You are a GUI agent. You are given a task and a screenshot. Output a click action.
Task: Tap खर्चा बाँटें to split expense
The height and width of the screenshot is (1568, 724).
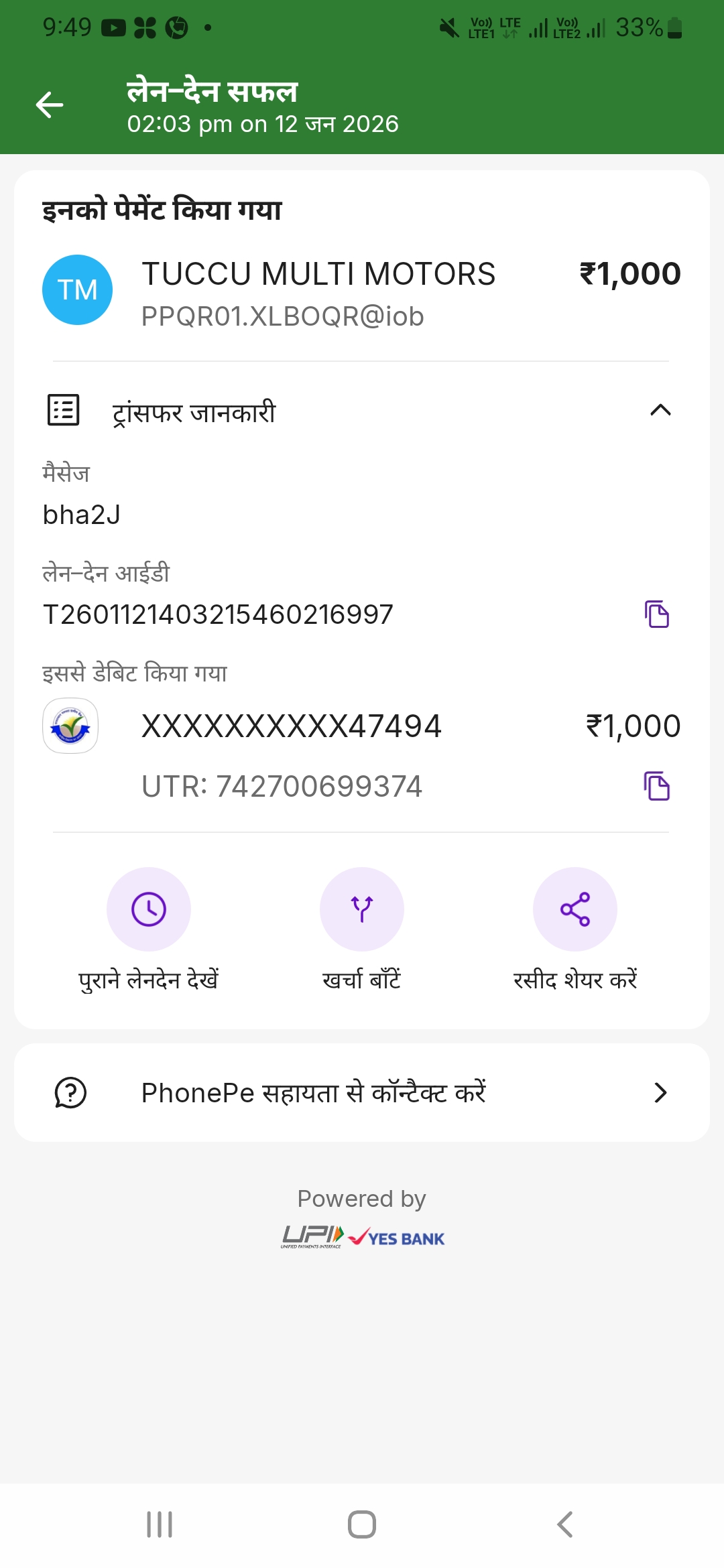(x=362, y=909)
